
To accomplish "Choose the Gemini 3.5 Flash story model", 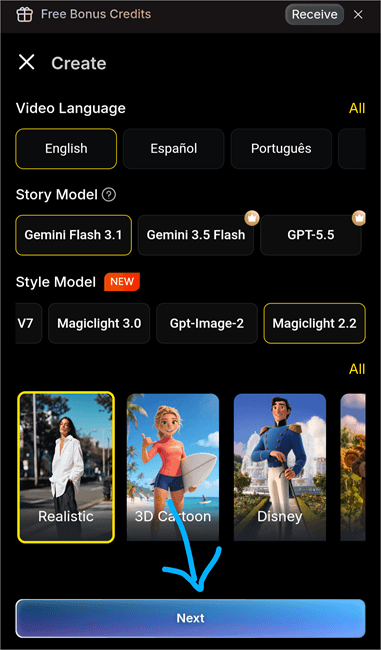I will point(196,235).
